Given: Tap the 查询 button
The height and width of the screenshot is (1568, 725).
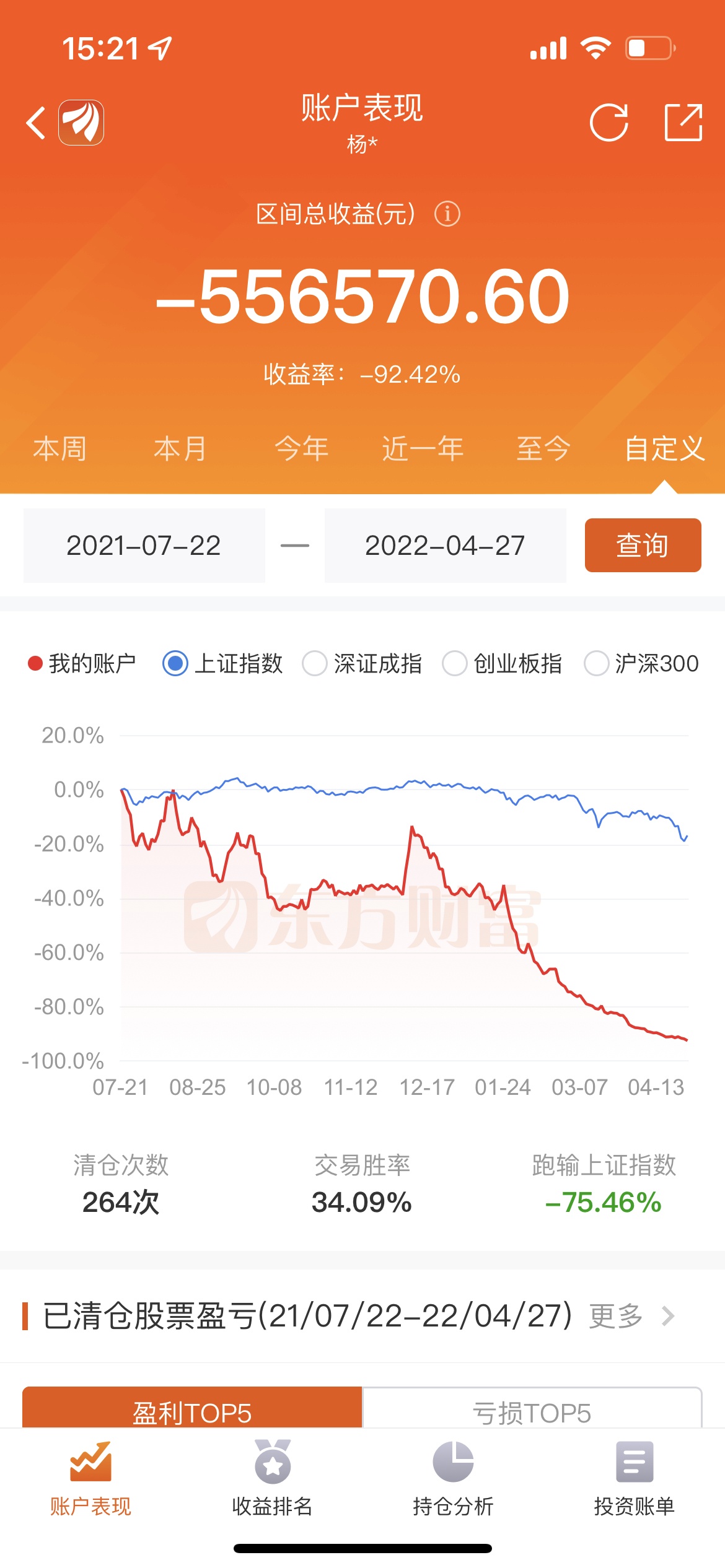Looking at the screenshot, I should coord(643,546).
